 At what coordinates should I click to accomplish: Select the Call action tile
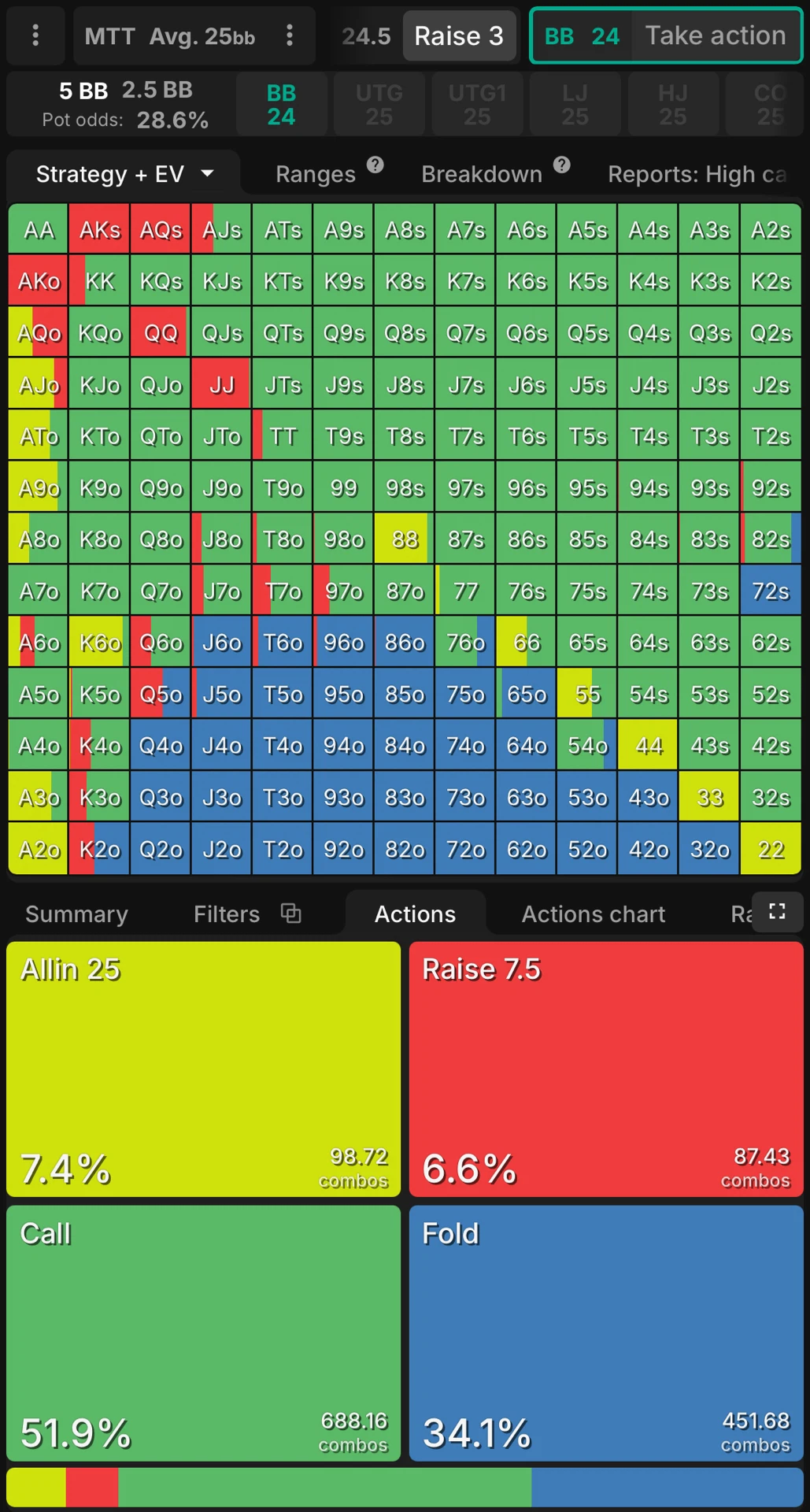(x=203, y=1332)
